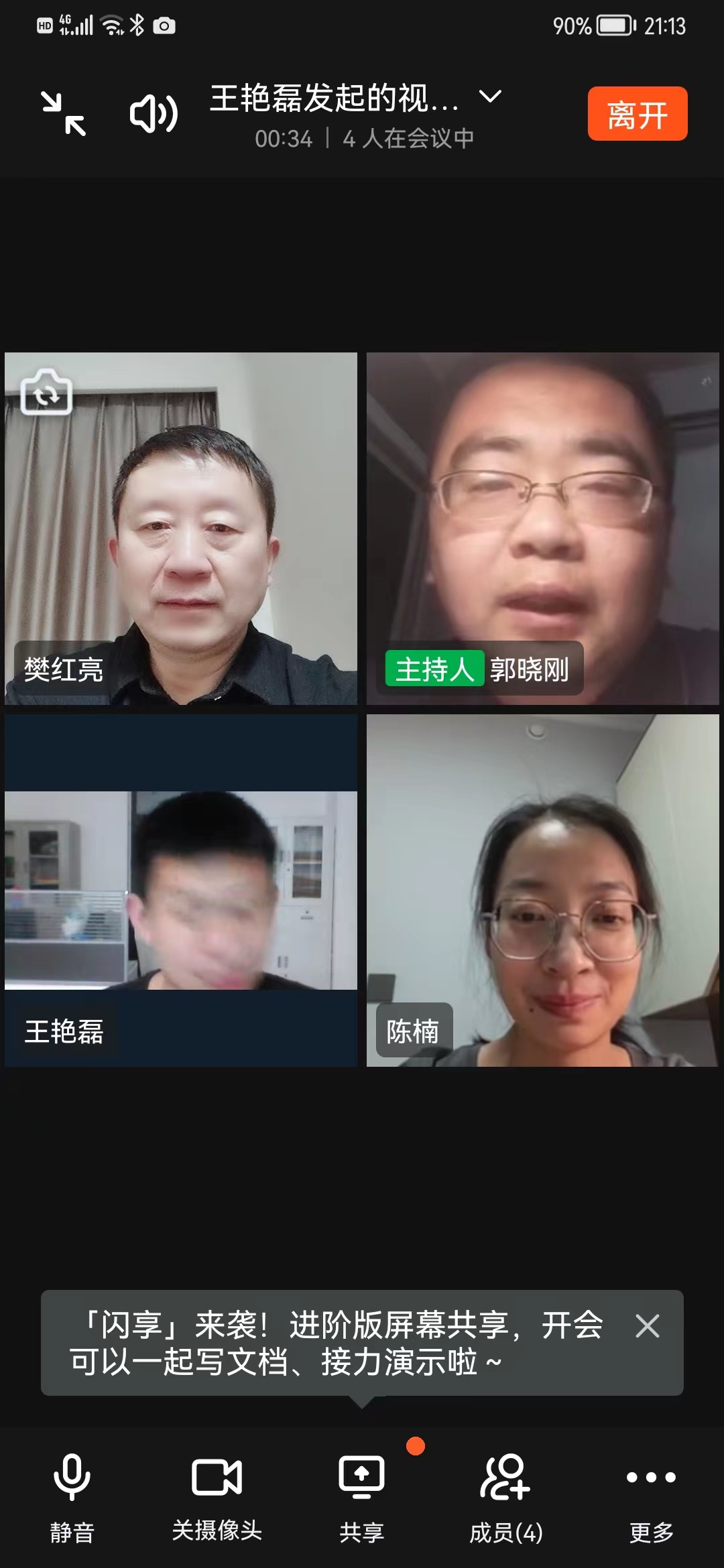Open 陈楠's video tile

pos(542,890)
